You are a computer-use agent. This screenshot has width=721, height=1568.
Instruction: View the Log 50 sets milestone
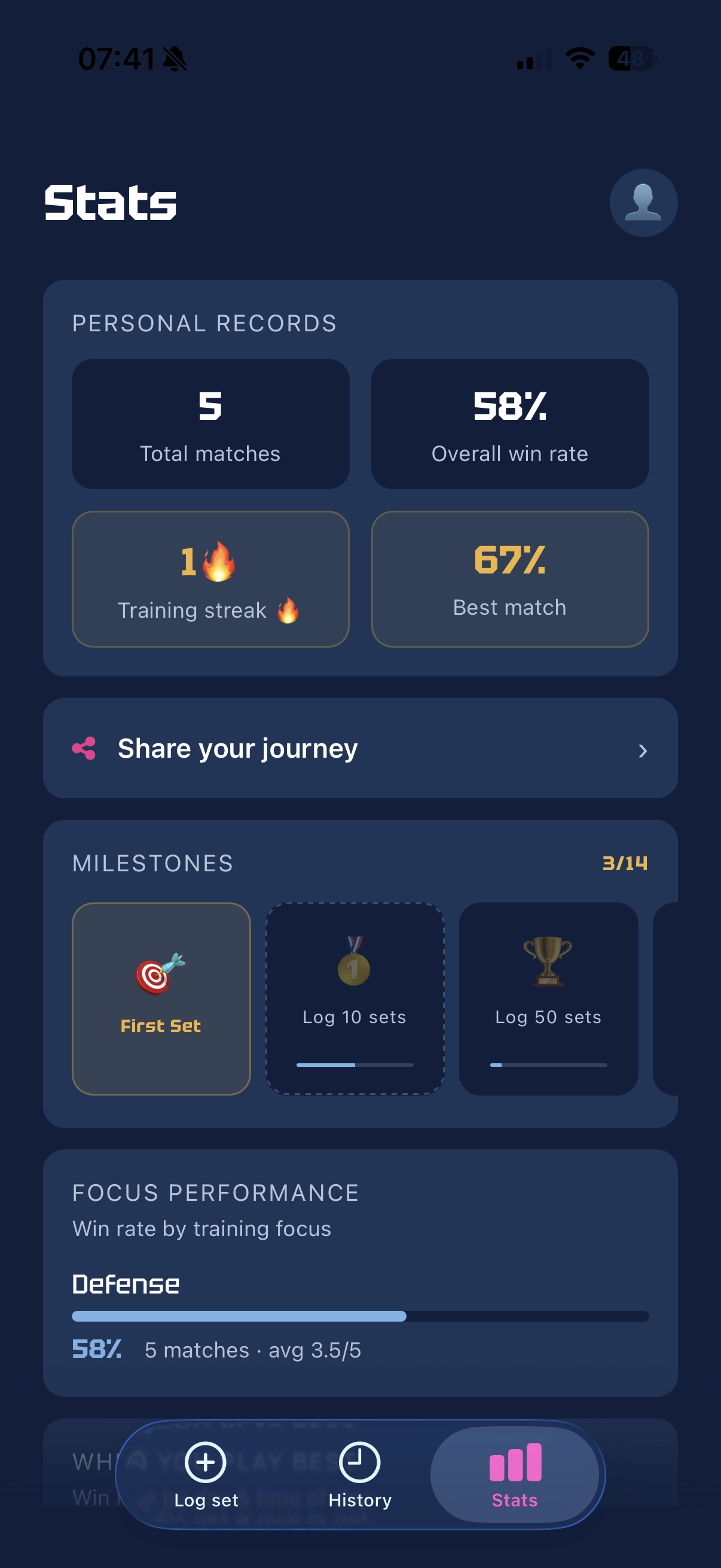tap(548, 999)
